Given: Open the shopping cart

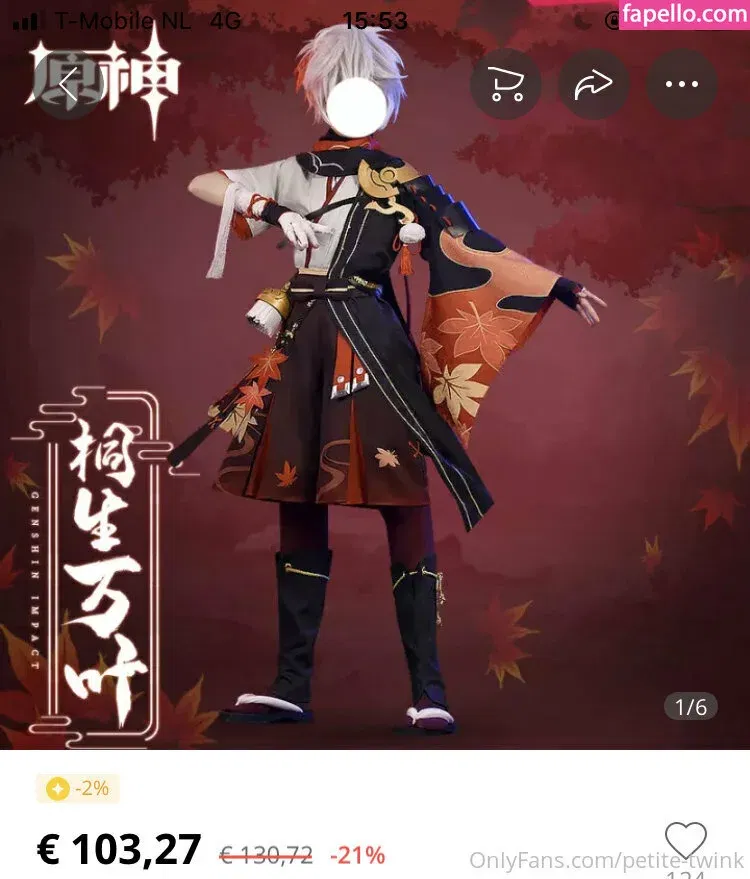Looking at the screenshot, I should click(505, 85).
